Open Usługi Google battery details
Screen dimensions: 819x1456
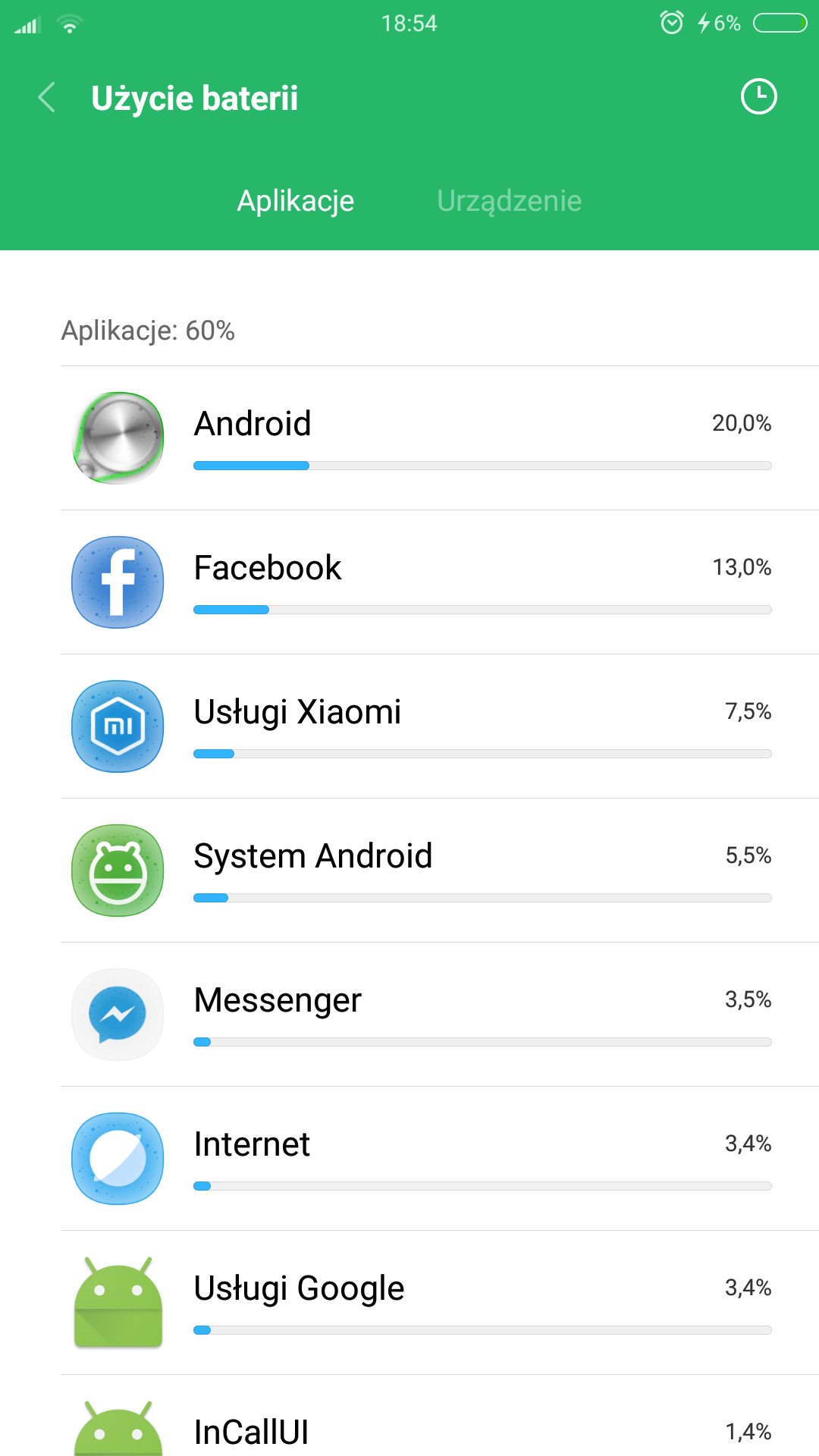tap(440, 1303)
